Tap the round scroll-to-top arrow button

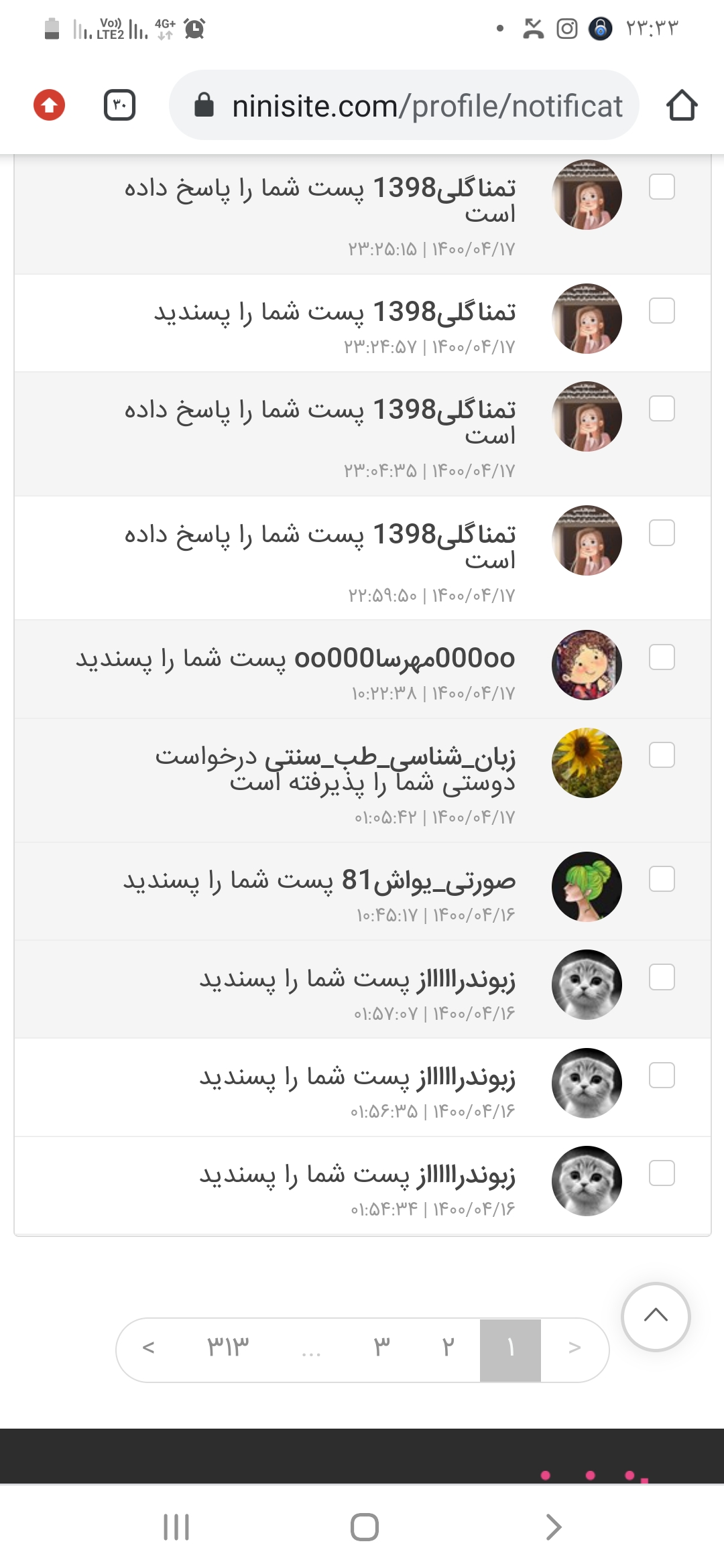[656, 1316]
